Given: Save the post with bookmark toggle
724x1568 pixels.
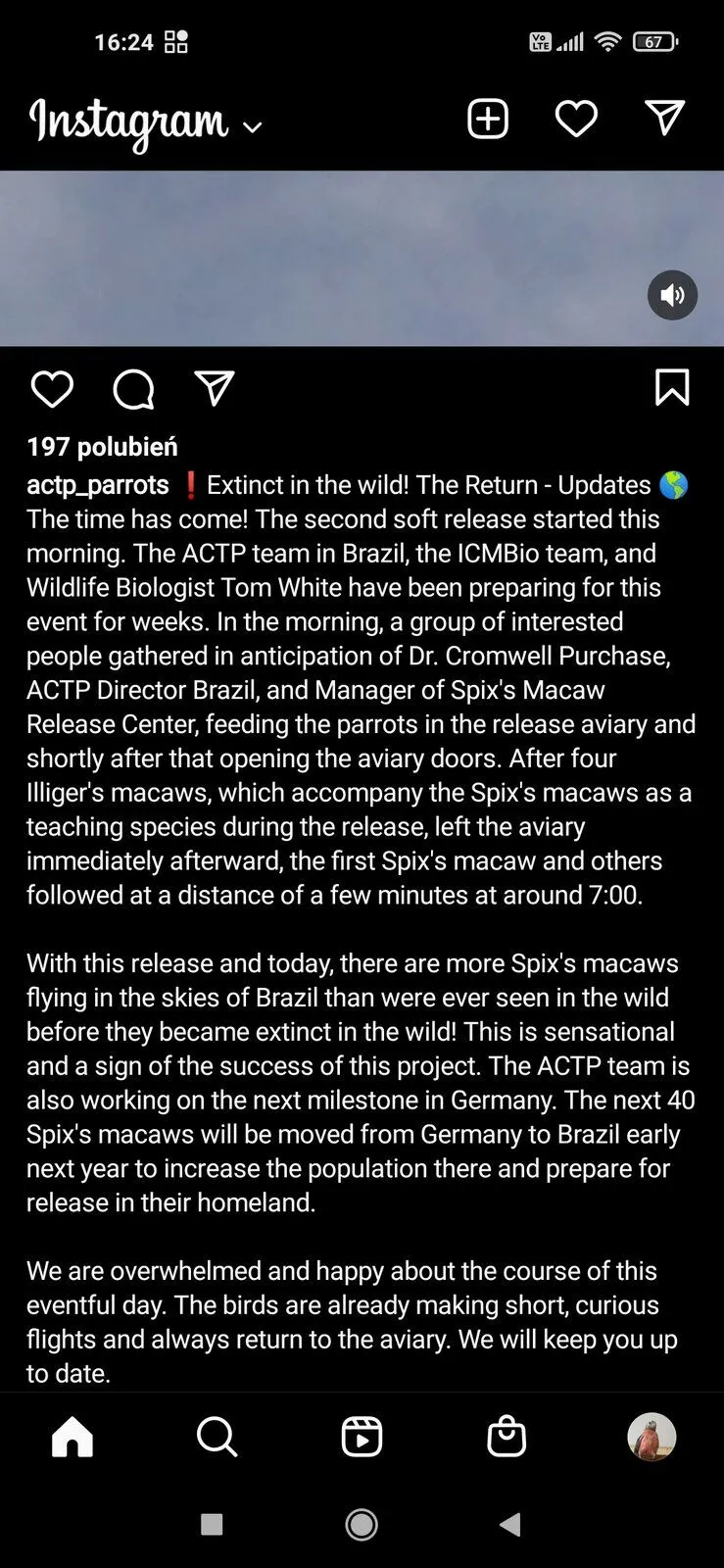Looking at the screenshot, I should tap(672, 387).
